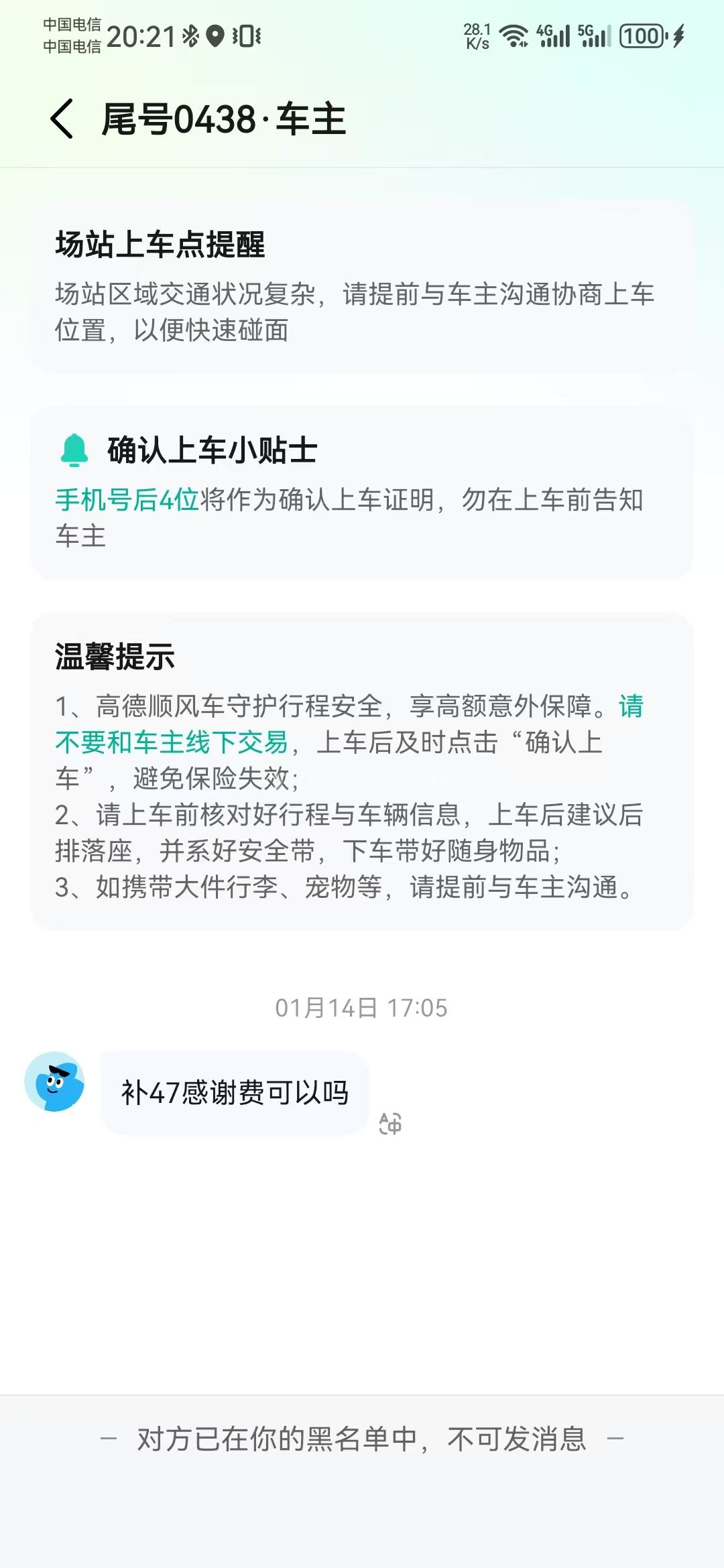Go back from the 尾号0438 chat
This screenshot has height=1568, width=724.
[62, 119]
